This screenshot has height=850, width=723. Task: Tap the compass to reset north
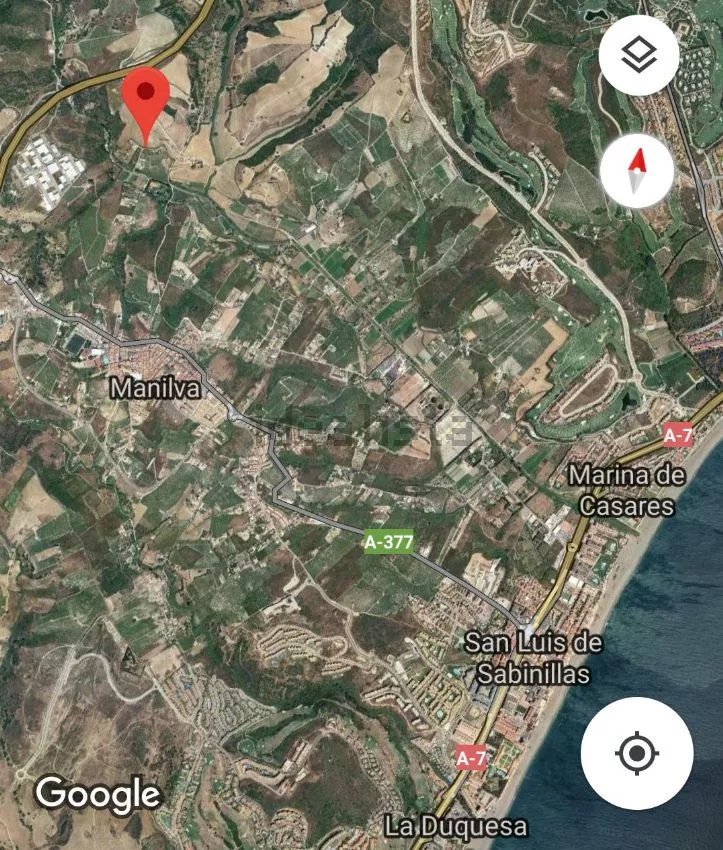(637, 170)
